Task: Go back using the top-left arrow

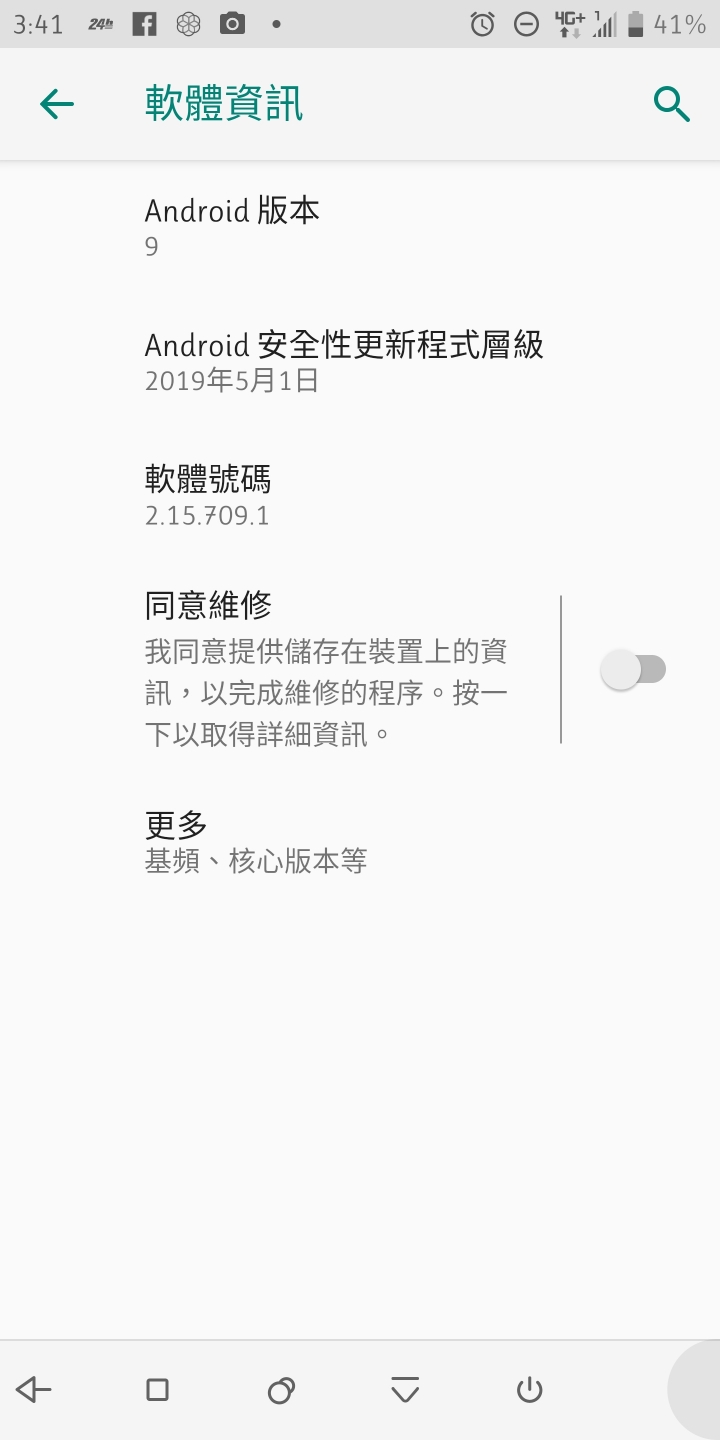Action: 57,103
